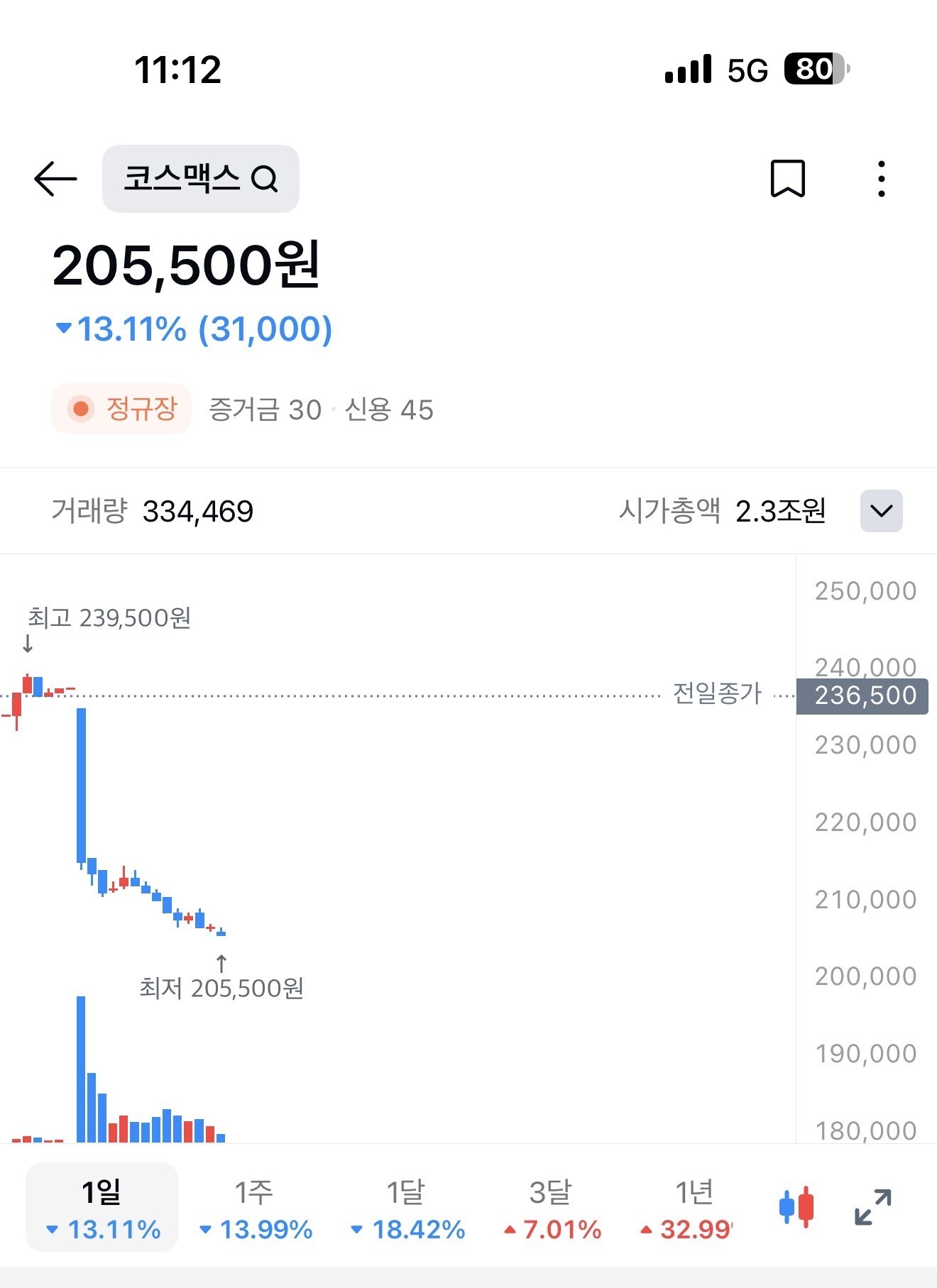The image size is (937, 1288).
Task: Expand the chart to fullscreen
Action: [x=872, y=1206]
